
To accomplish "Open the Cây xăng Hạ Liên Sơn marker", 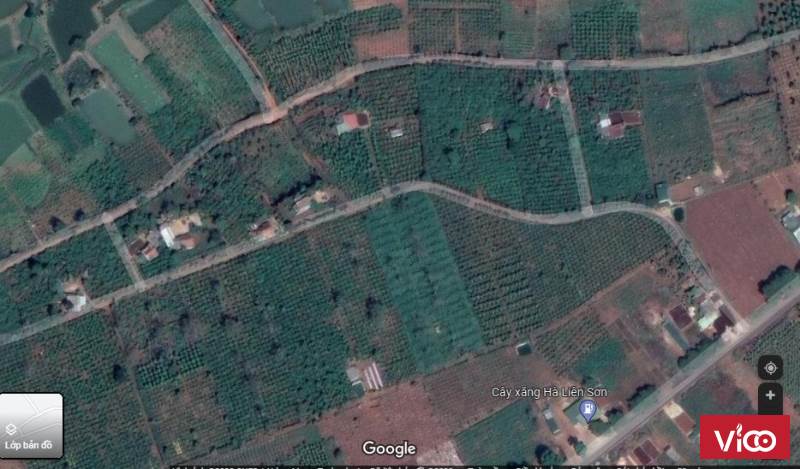I will coord(588,410).
